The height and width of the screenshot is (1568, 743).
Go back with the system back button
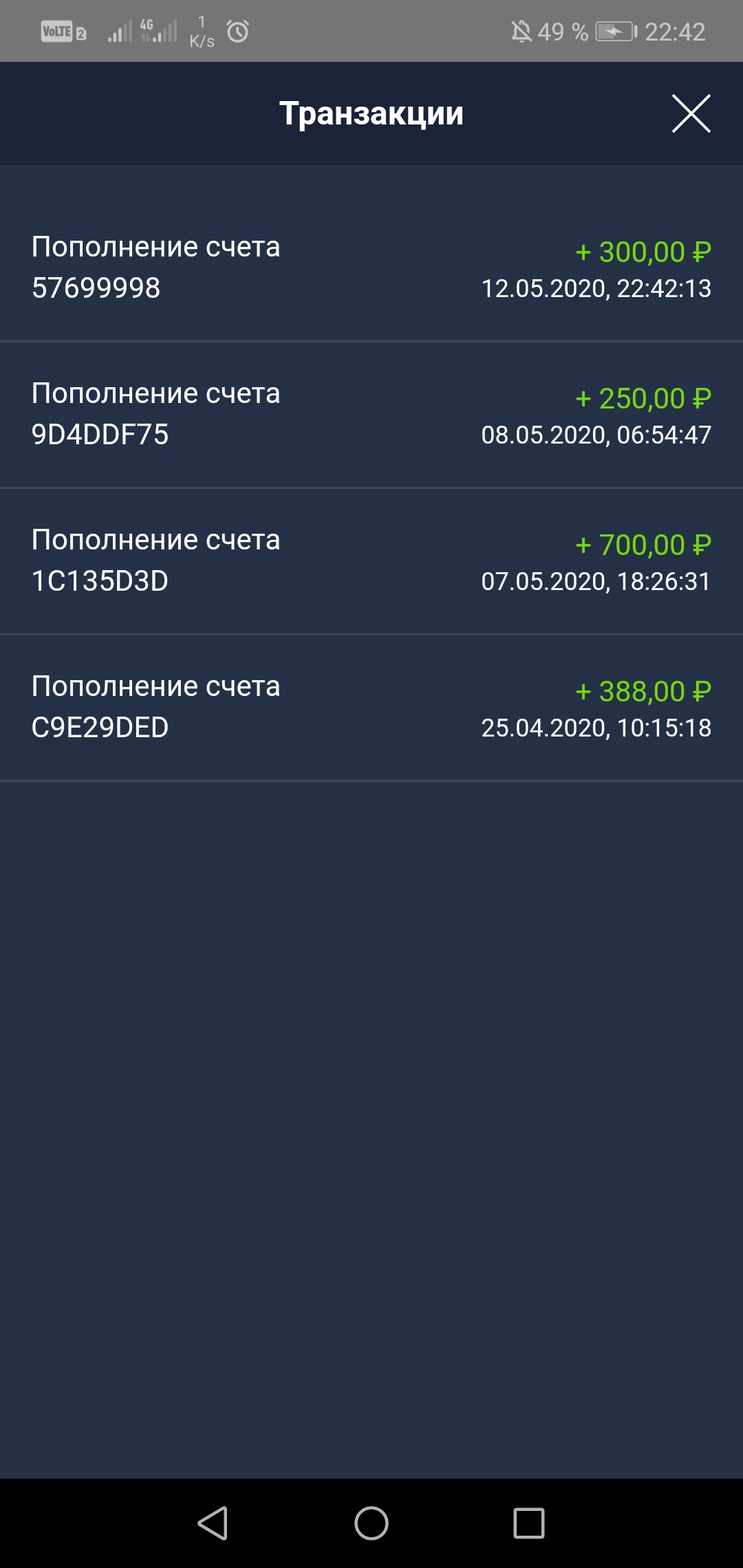(213, 1523)
